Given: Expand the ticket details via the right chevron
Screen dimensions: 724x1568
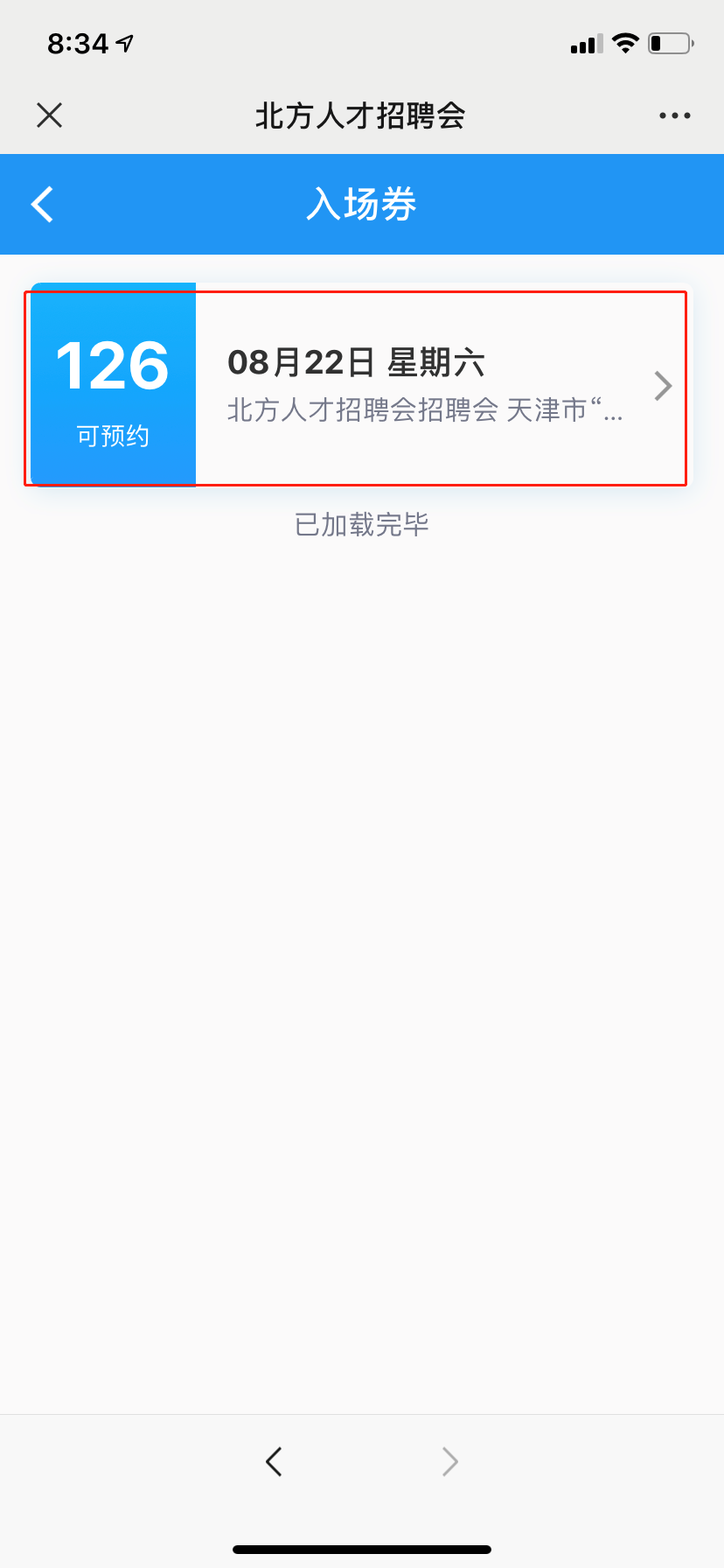Looking at the screenshot, I should [662, 386].
